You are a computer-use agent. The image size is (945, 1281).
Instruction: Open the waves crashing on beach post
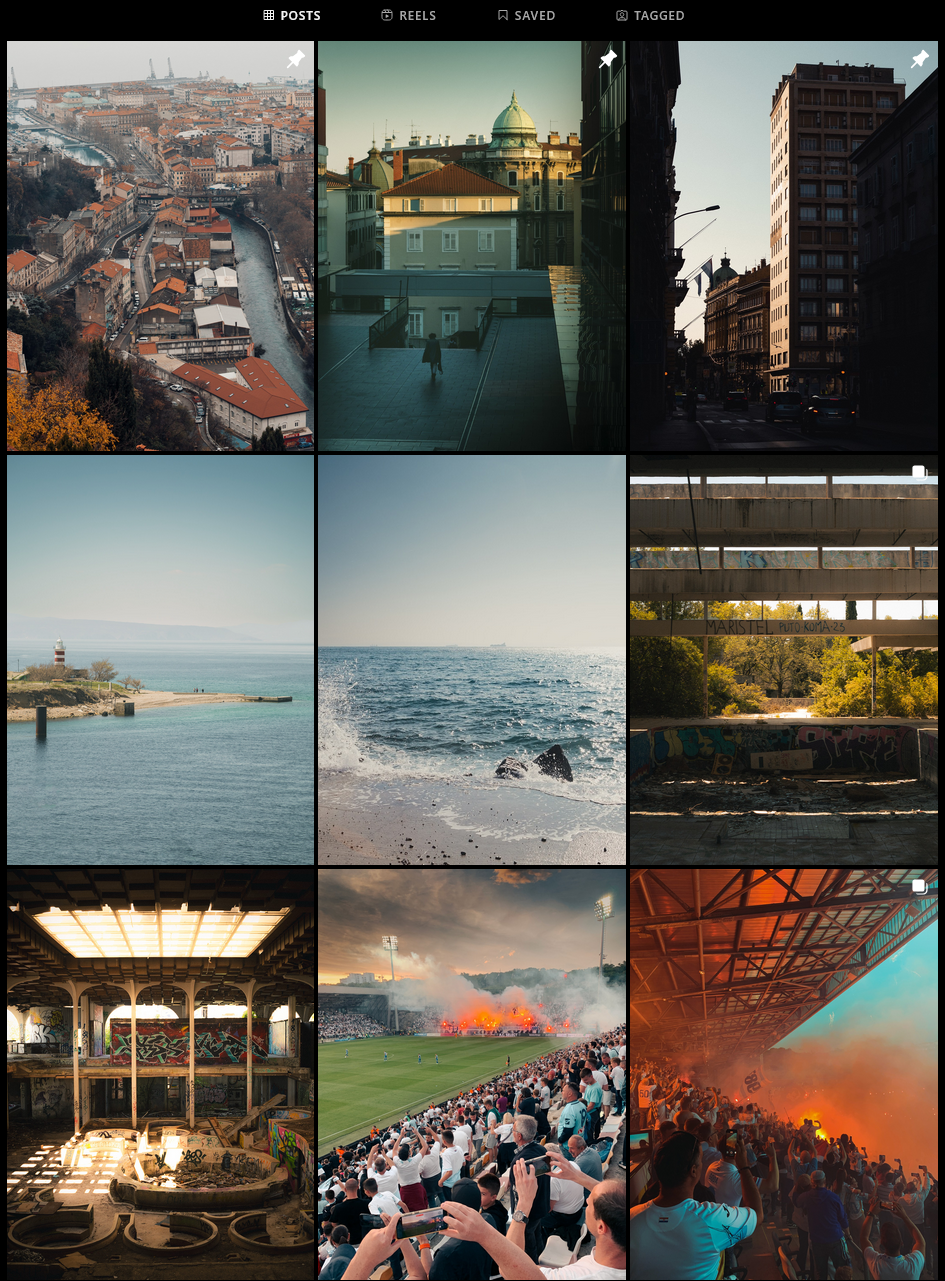[471, 660]
